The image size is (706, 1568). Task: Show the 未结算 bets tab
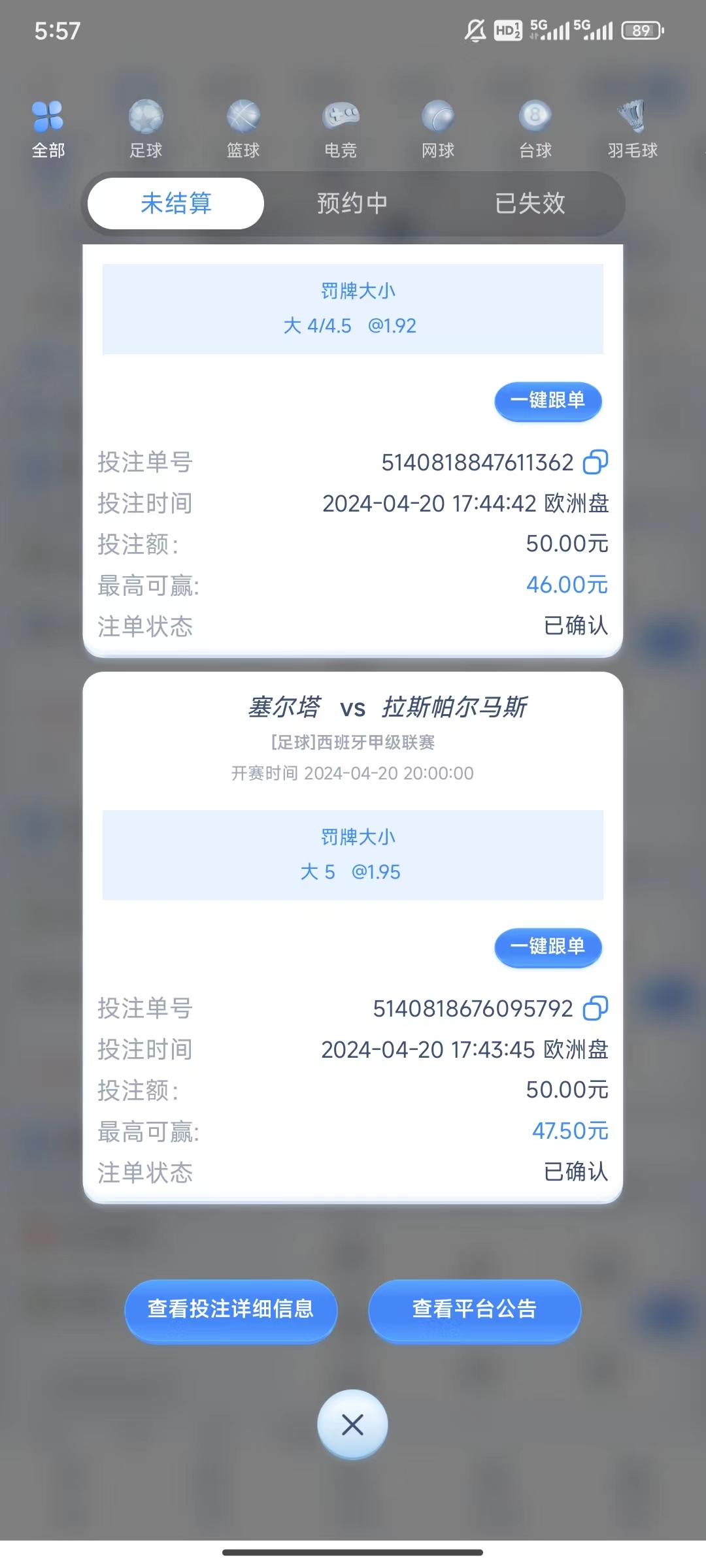click(176, 203)
